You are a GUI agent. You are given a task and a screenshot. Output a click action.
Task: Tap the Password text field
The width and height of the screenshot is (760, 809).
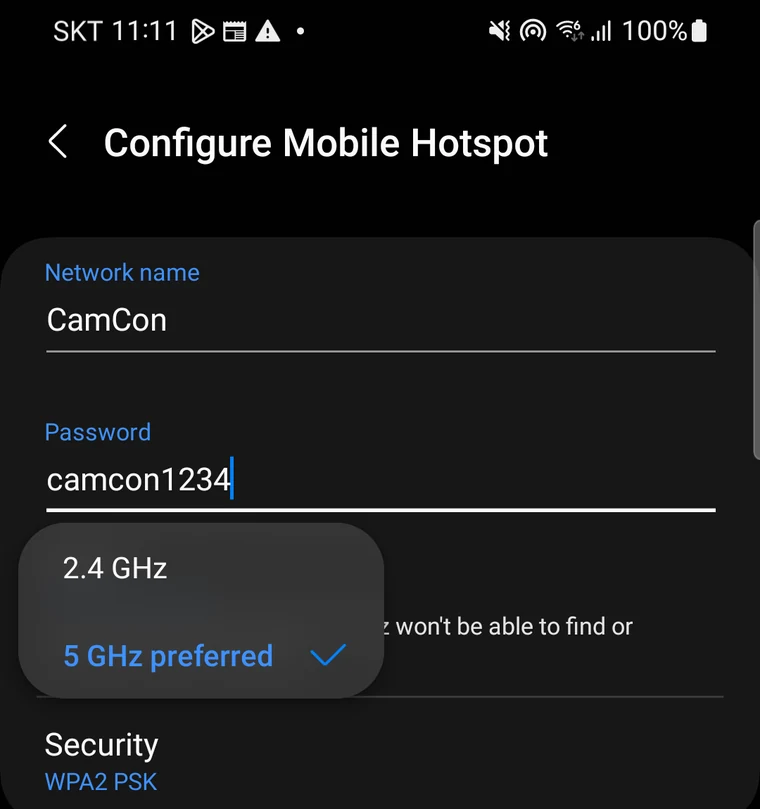click(x=380, y=480)
